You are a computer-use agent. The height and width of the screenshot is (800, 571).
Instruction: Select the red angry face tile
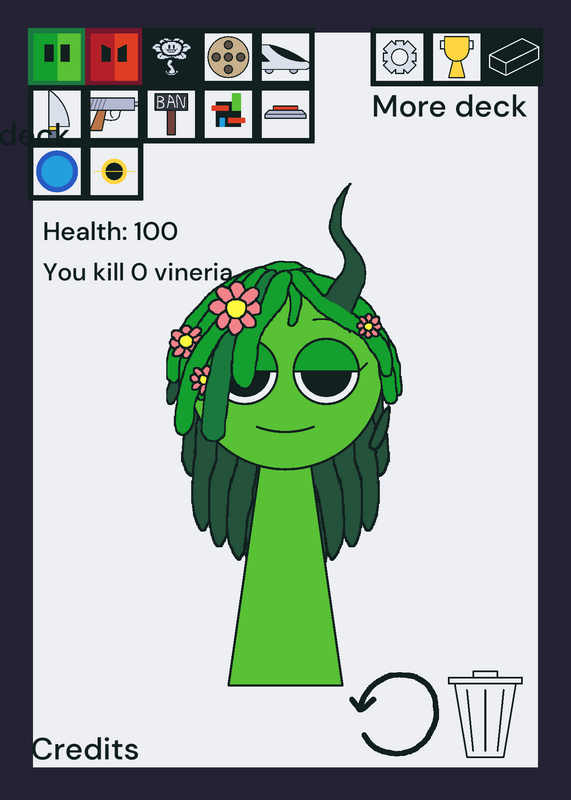(x=114, y=56)
